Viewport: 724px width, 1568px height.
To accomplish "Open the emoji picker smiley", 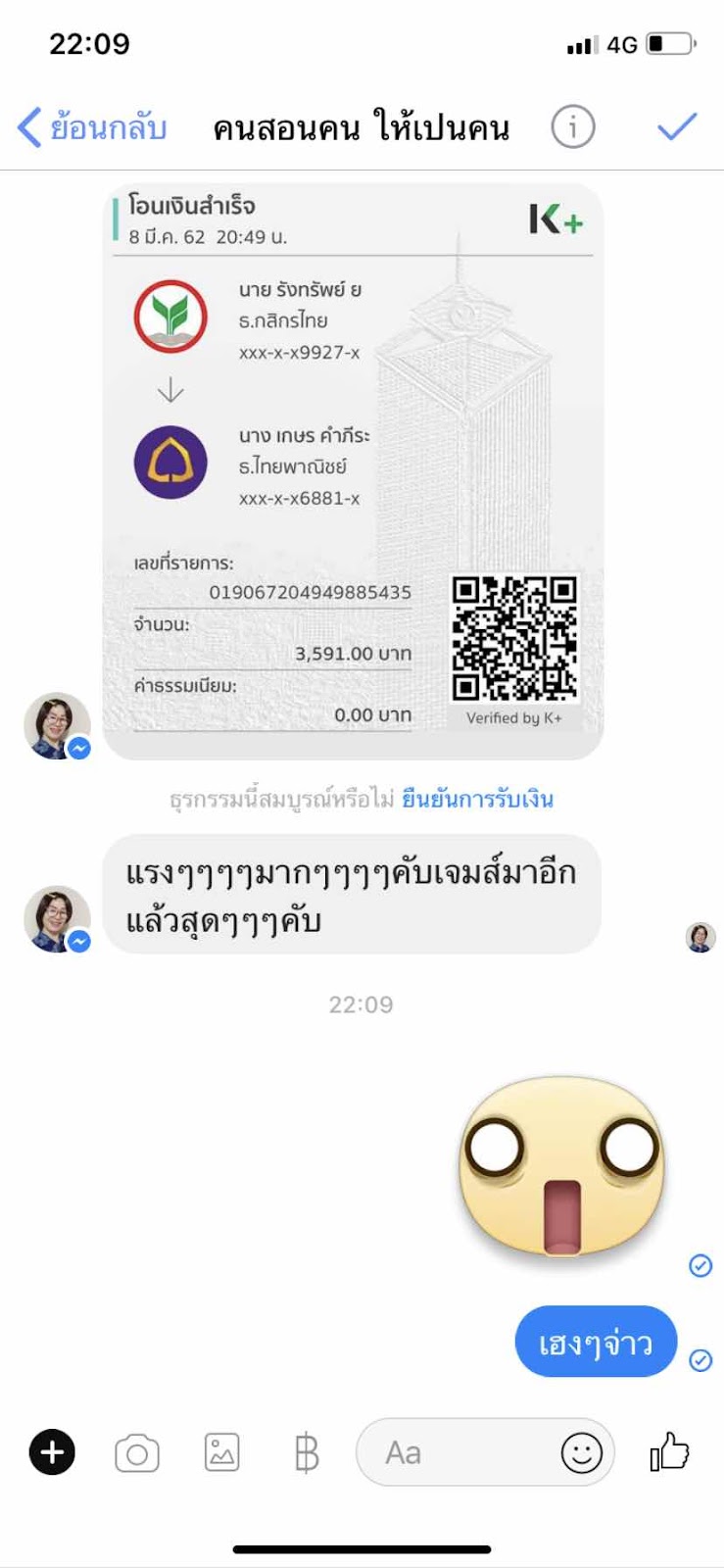I will tap(581, 1452).
